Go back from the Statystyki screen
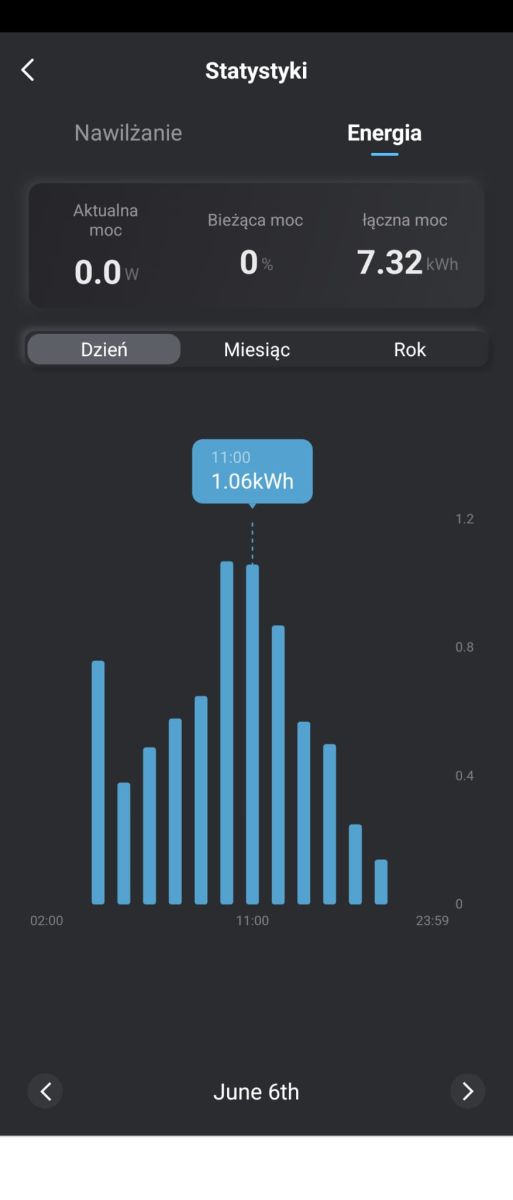This screenshot has height=1200, width=513. 28,70
